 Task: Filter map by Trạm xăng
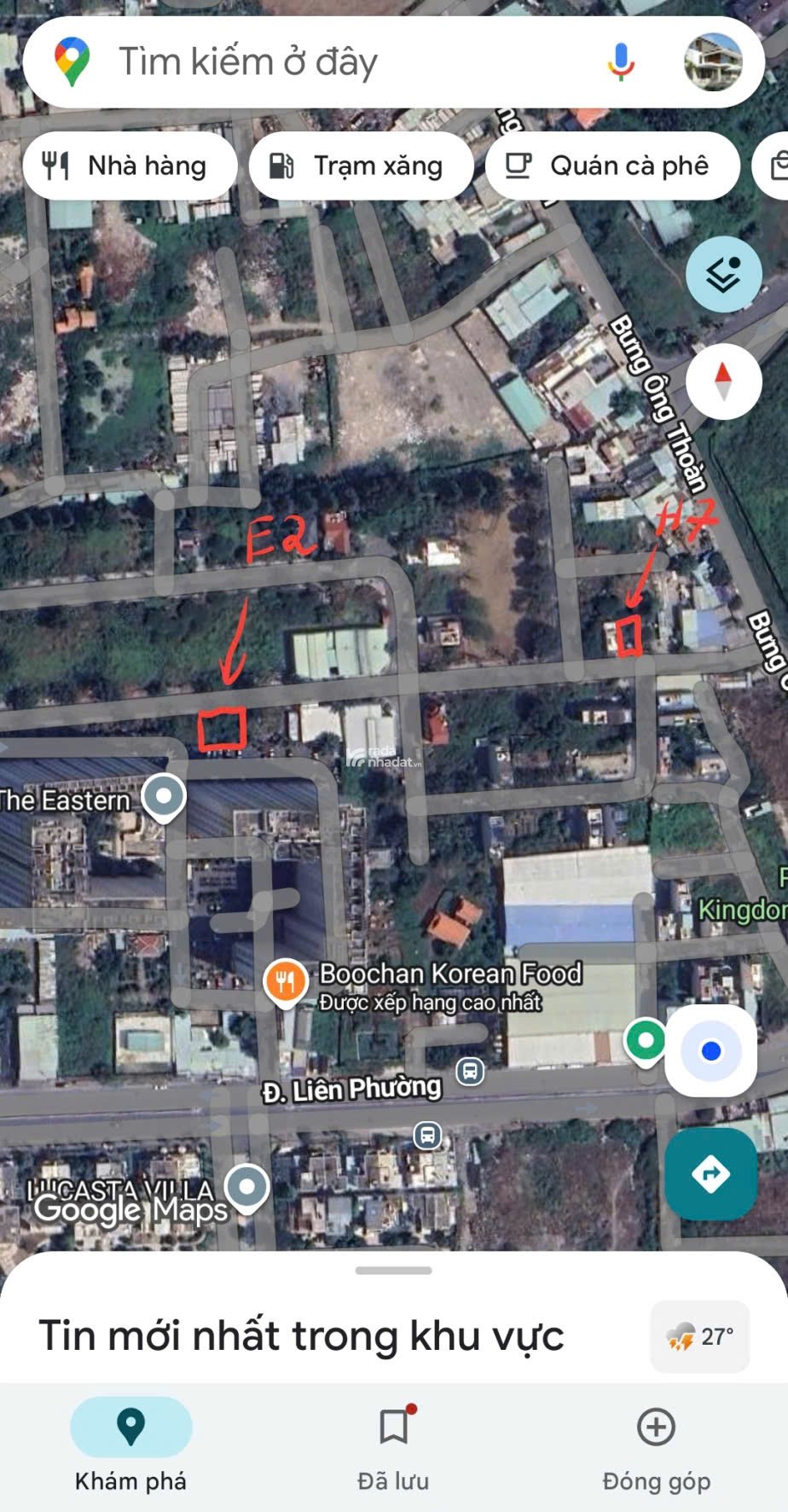362,166
